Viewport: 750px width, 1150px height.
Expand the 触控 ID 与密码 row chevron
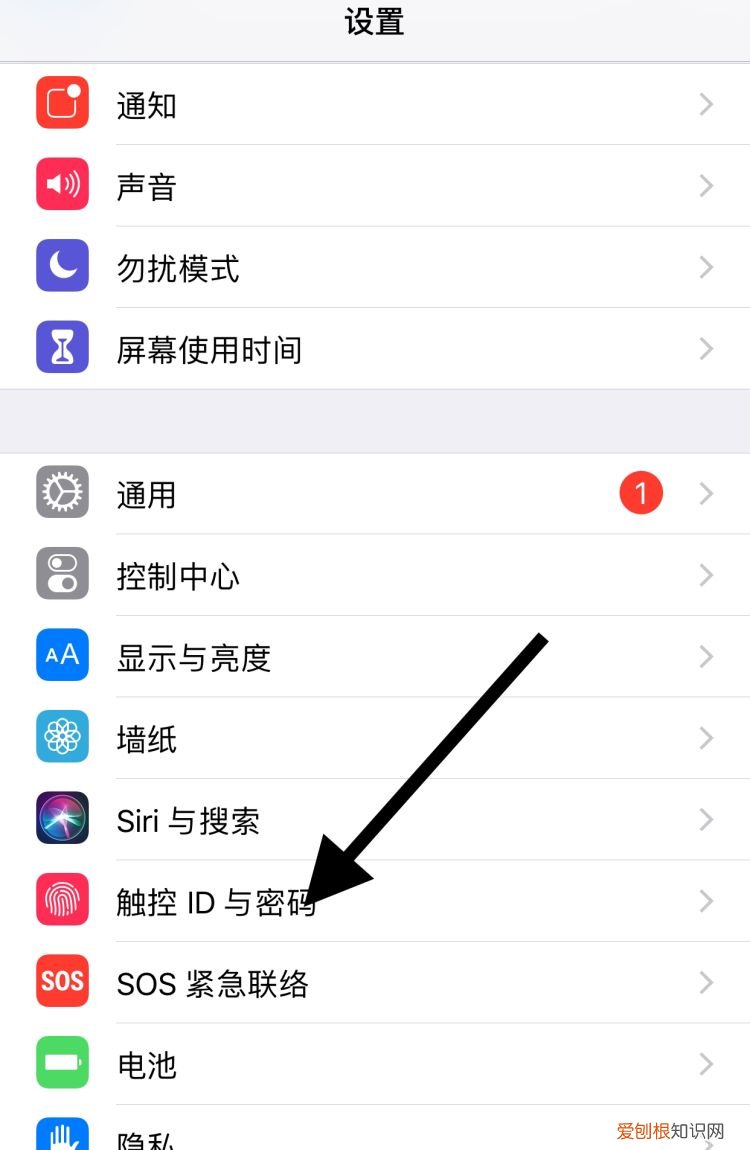(706, 900)
